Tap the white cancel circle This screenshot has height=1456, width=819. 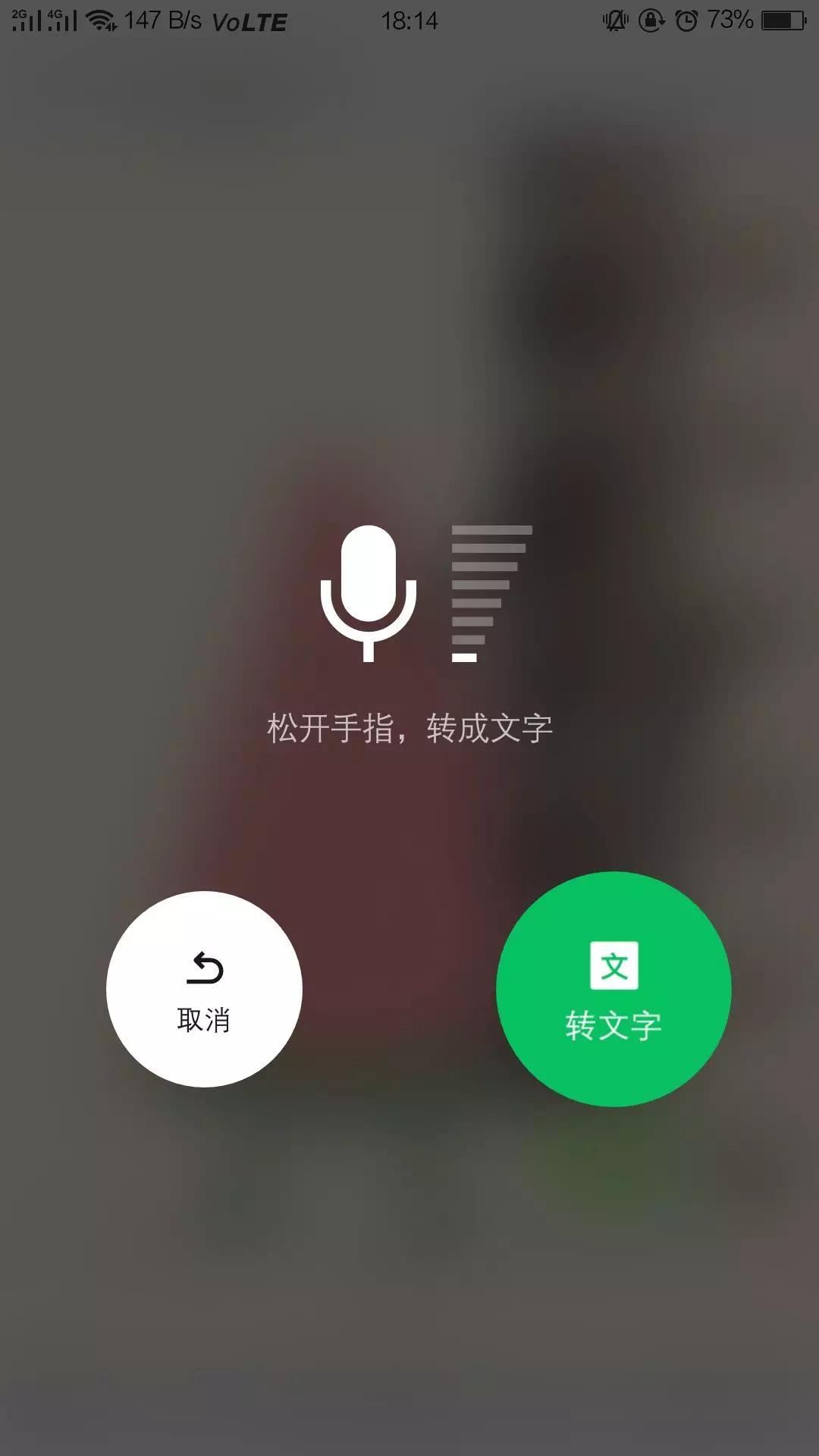point(205,988)
